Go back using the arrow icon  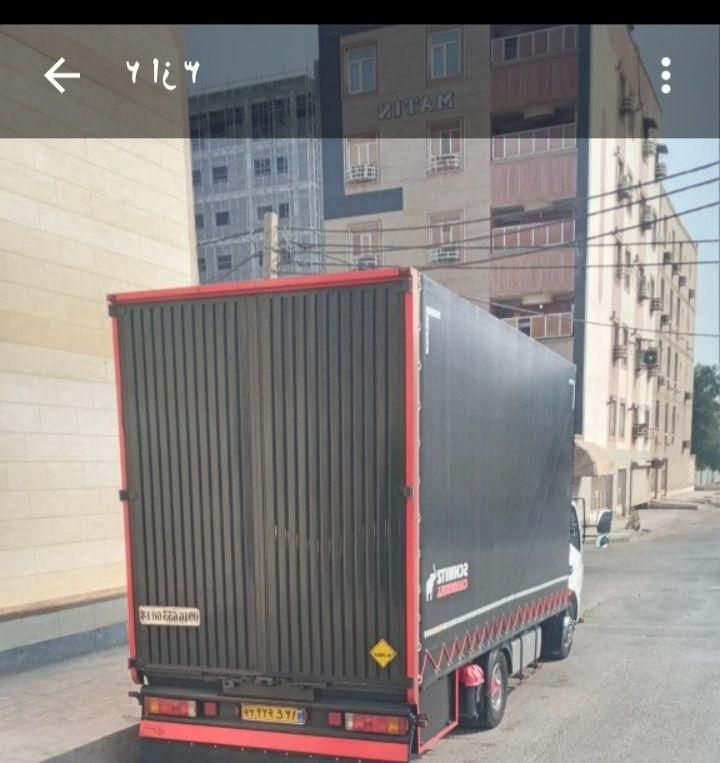(x=62, y=75)
